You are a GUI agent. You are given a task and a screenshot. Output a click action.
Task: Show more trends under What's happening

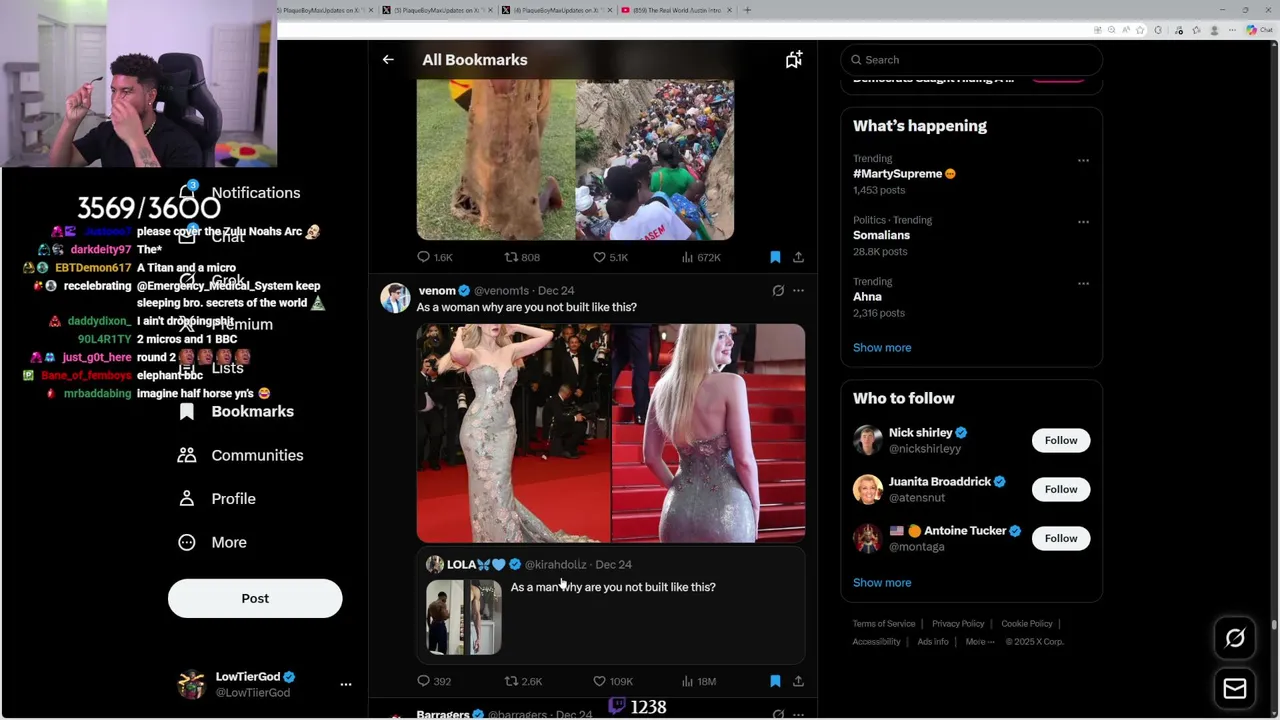pyautogui.click(x=881, y=348)
